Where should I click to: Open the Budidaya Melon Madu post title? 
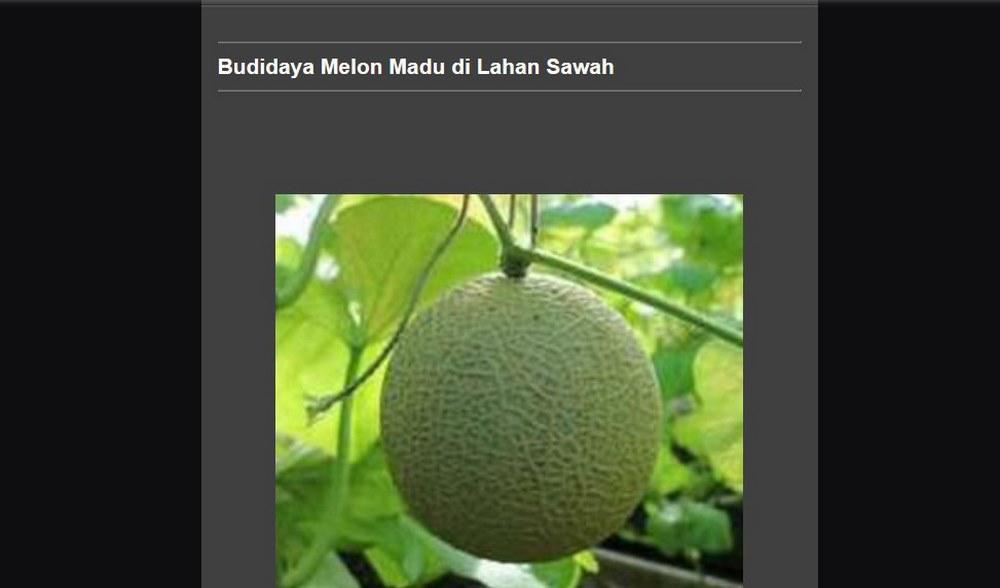pos(415,67)
